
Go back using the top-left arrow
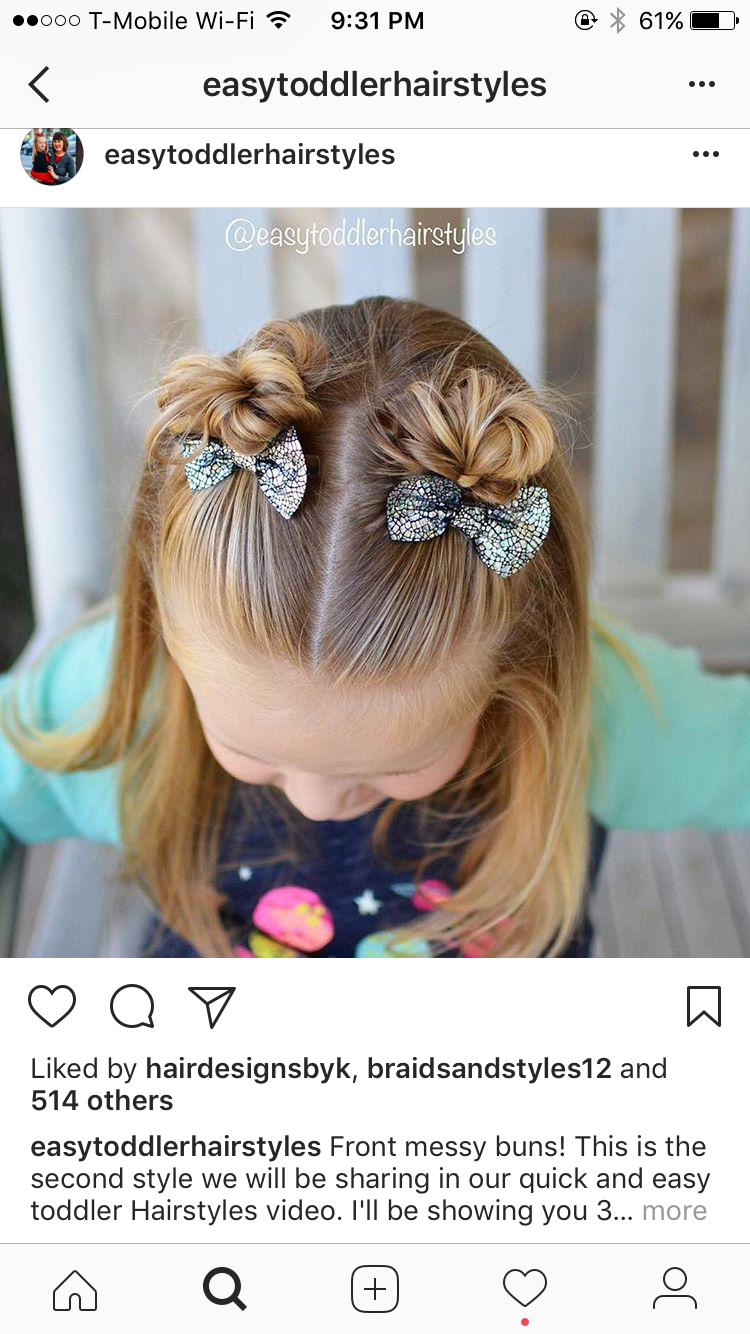coord(39,85)
